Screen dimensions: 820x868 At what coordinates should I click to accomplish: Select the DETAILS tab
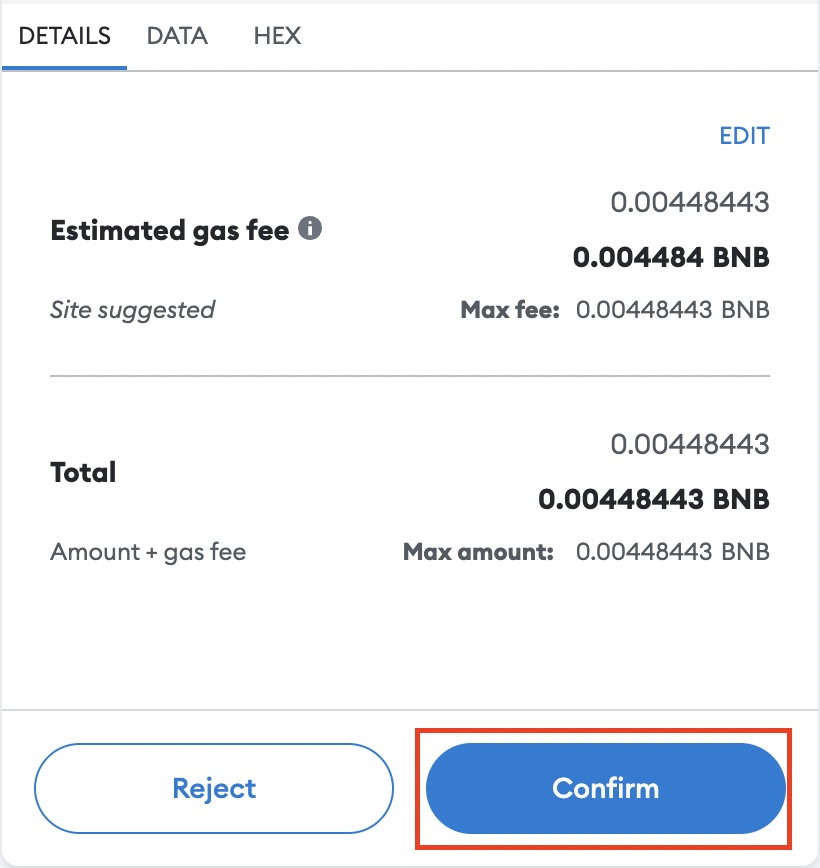(65, 37)
